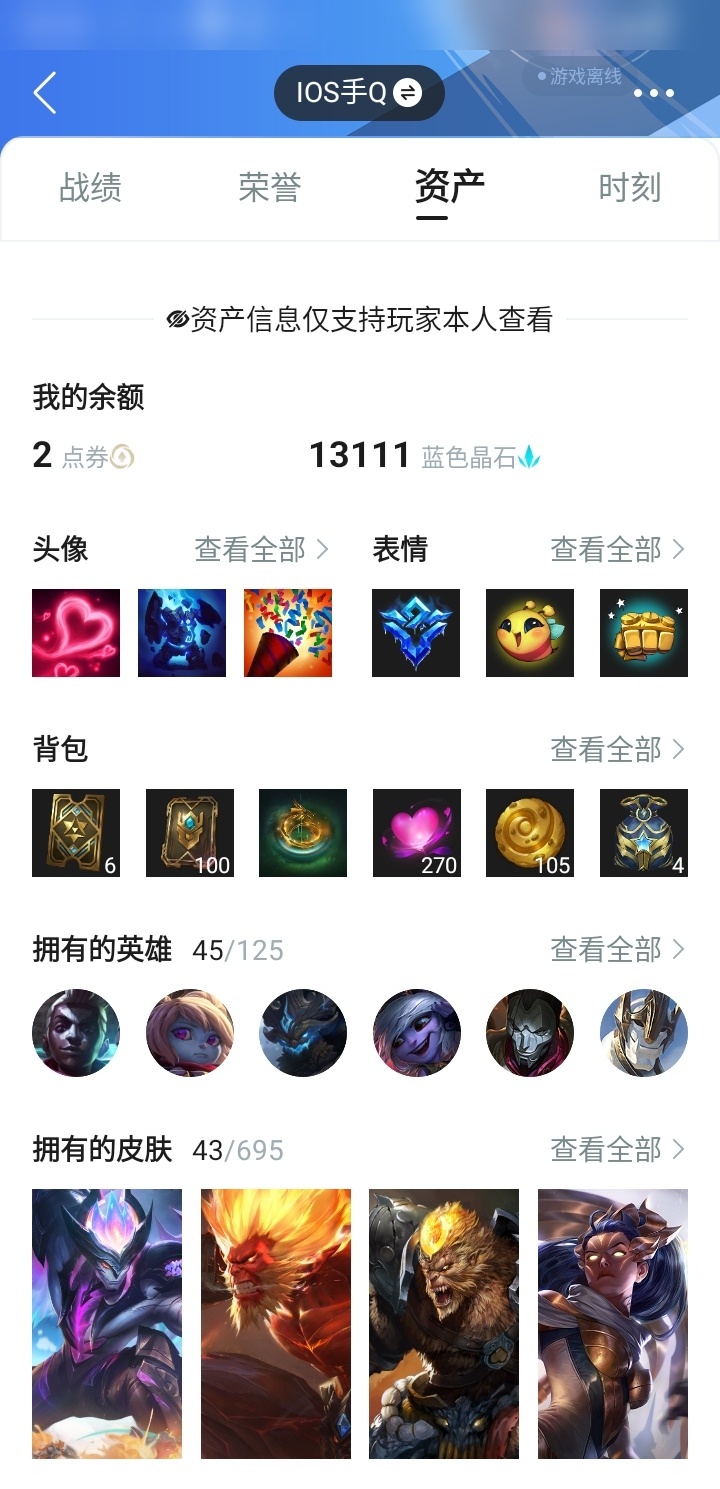Open the three-dot overflow menu
Screen dimensions: 720x1489
(x=654, y=93)
